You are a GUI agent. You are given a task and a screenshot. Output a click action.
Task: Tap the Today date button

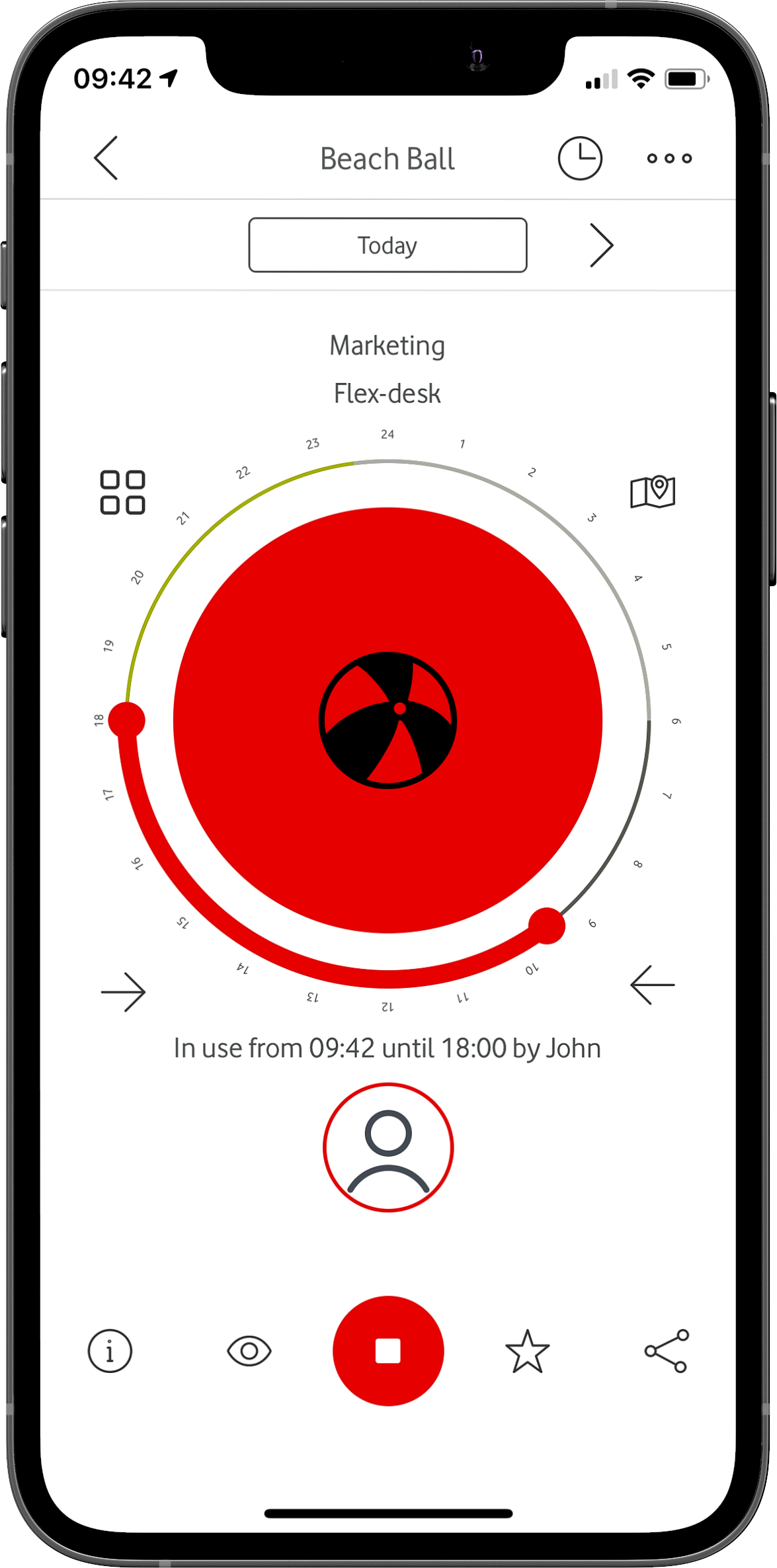click(x=388, y=245)
